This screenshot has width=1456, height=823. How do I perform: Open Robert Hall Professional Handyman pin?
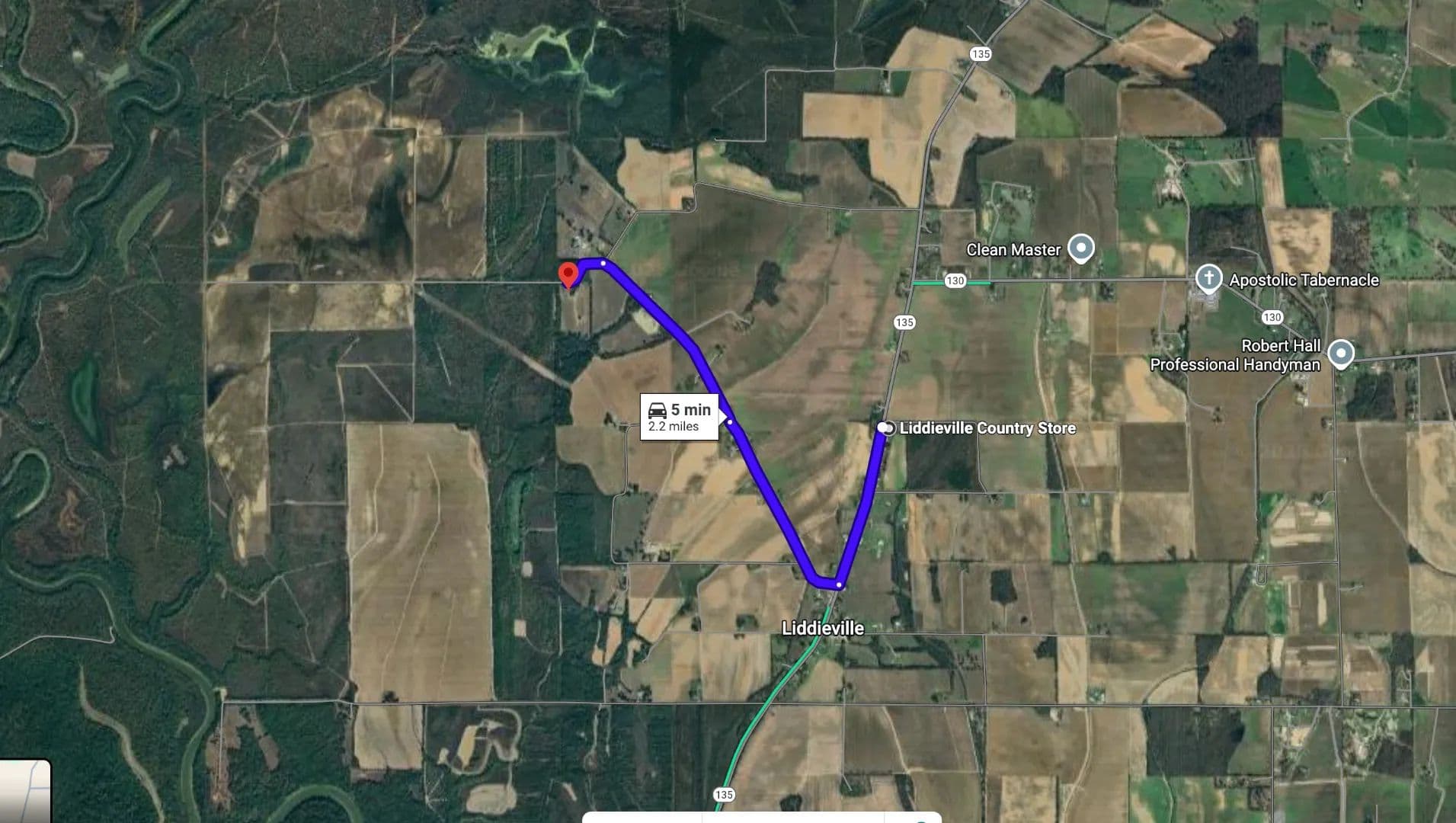pyautogui.click(x=1340, y=354)
